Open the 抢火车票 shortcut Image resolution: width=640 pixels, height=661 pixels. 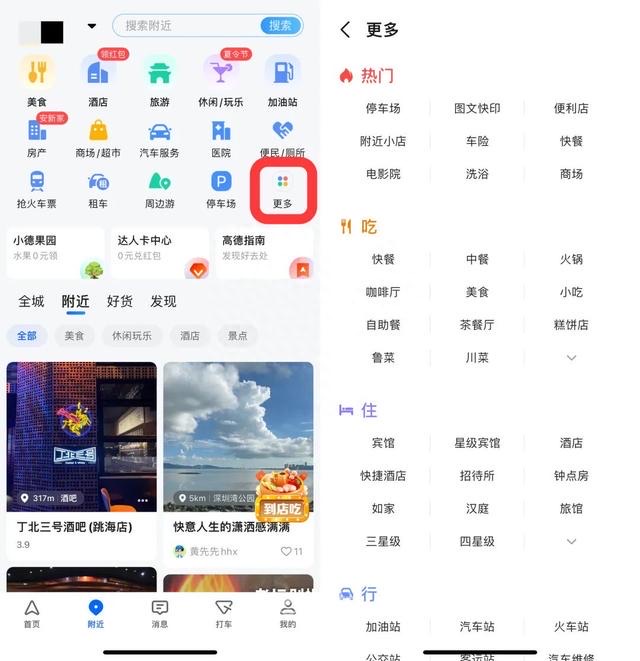(x=36, y=189)
